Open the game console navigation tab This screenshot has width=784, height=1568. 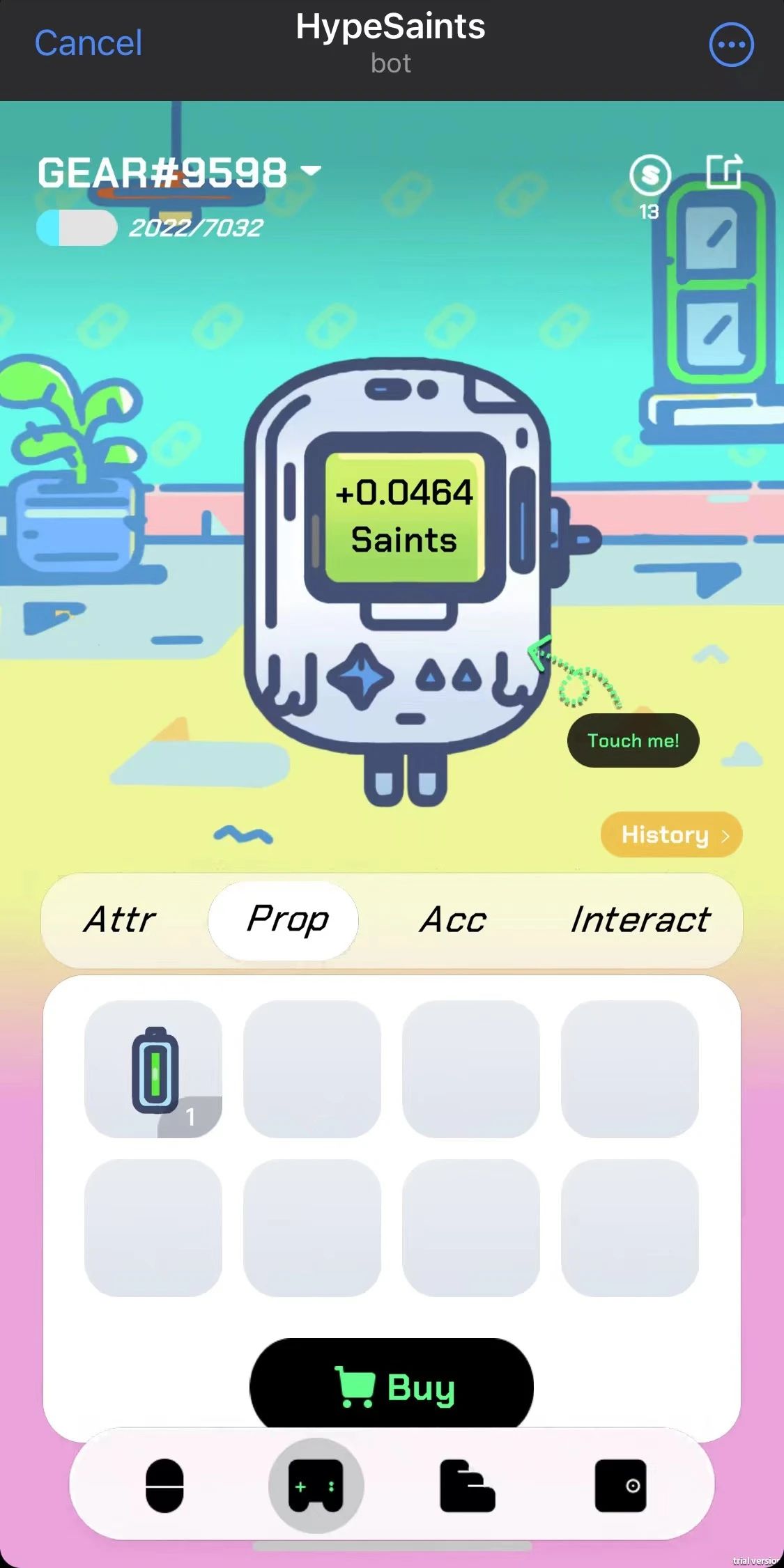tap(316, 1485)
